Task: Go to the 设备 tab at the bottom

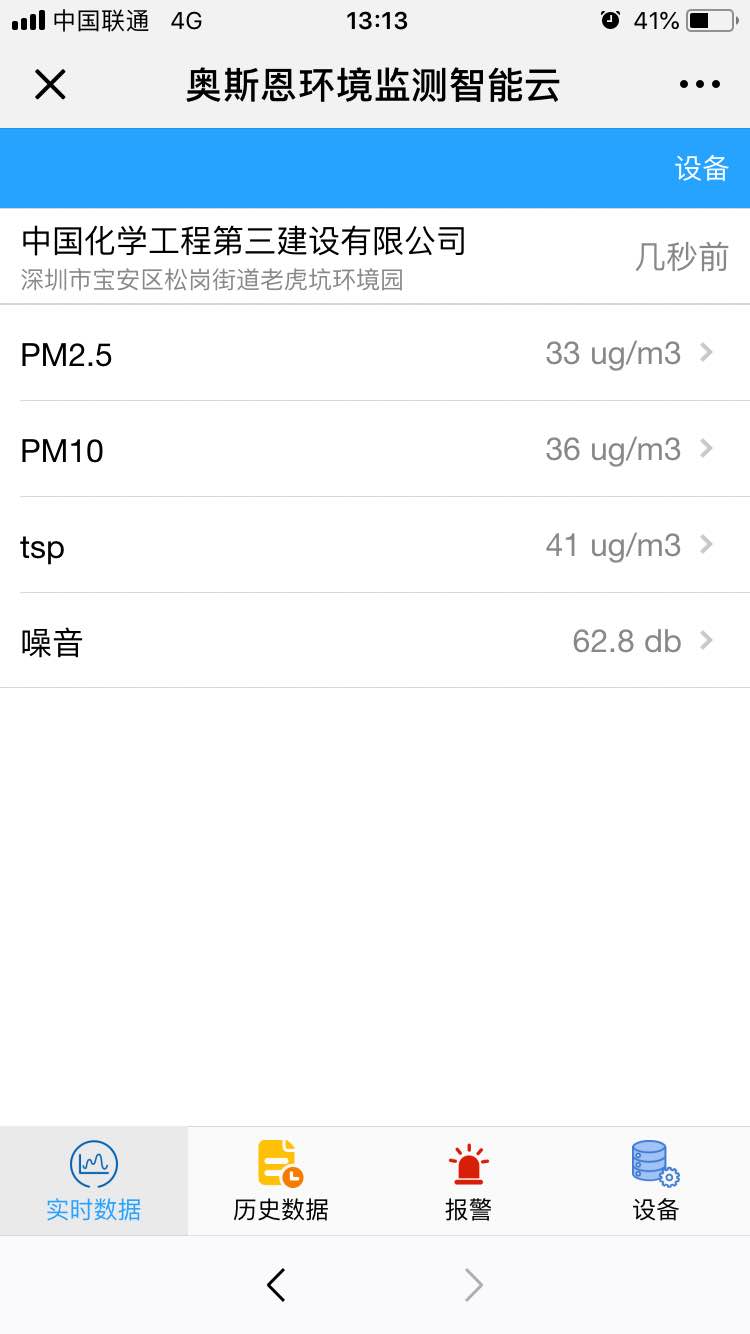Action: click(656, 1182)
